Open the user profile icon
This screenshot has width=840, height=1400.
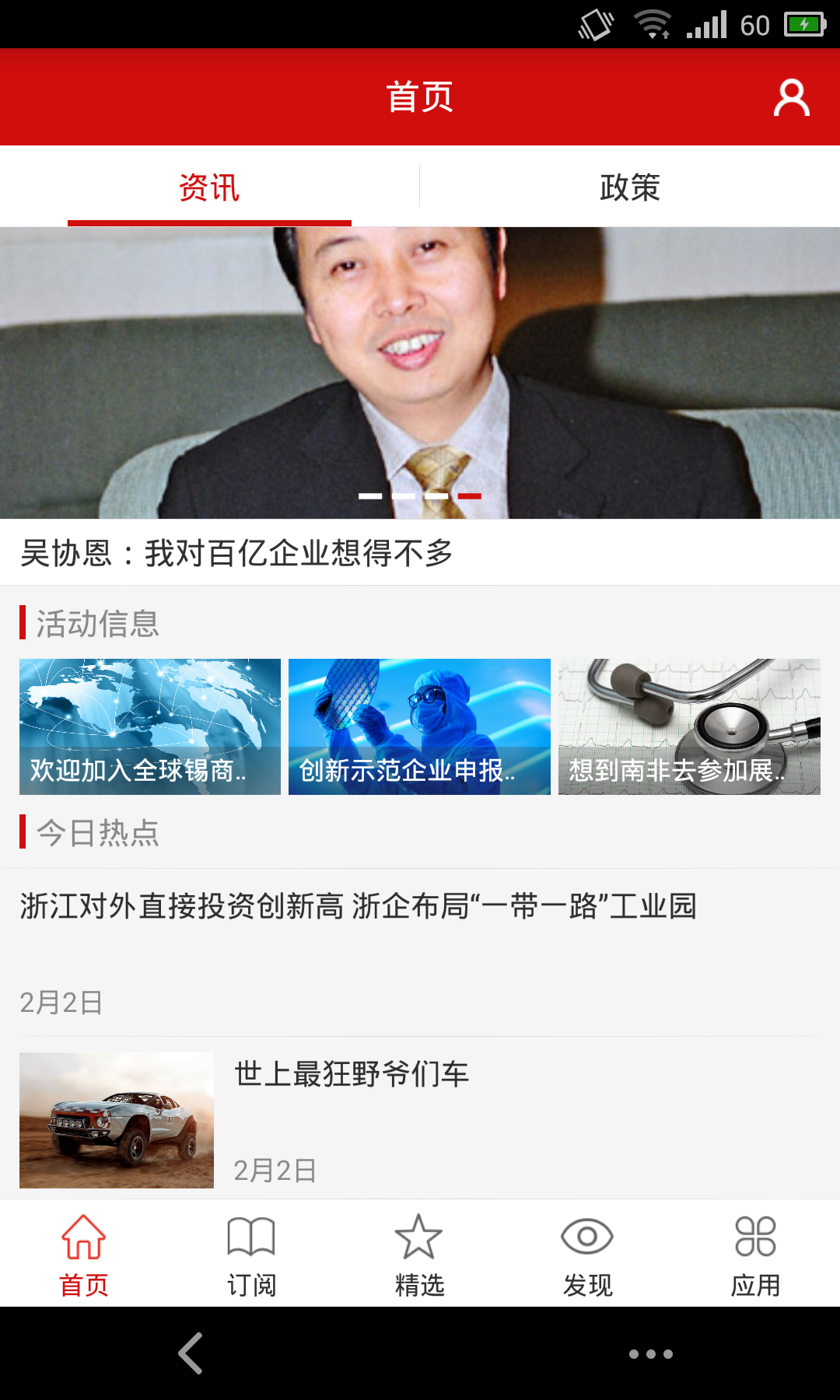pyautogui.click(x=791, y=98)
